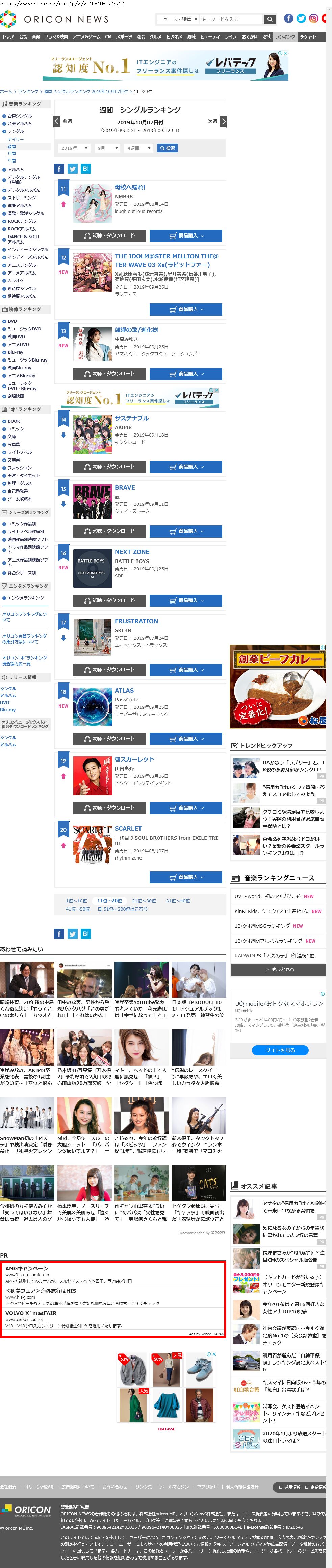This screenshot has height=1568, width=332.
Task: Open the Facebook icon in the header
Action: pyautogui.click(x=288, y=18)
